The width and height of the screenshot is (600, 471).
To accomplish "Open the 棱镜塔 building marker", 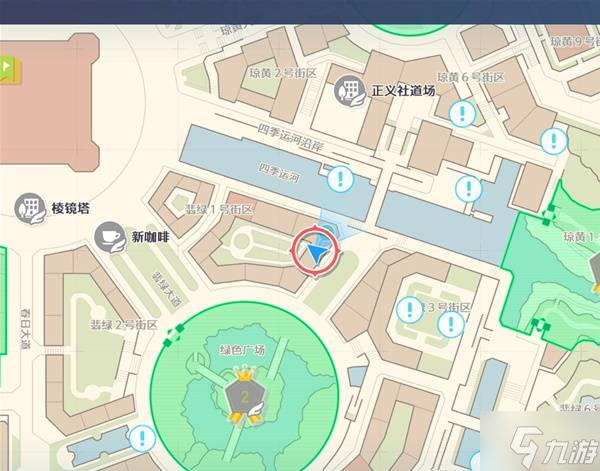I will (32, 208).
